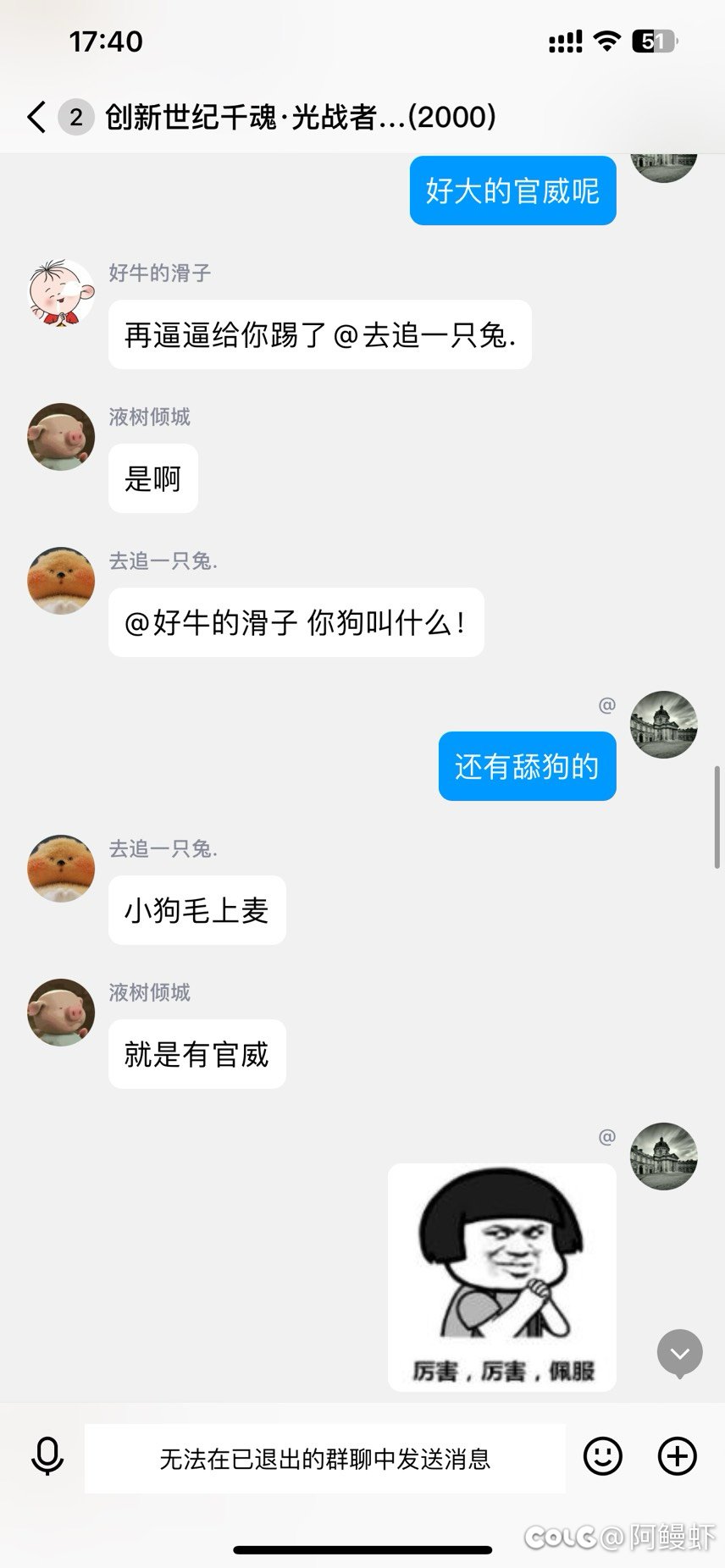Tap the message input field

325,1458
